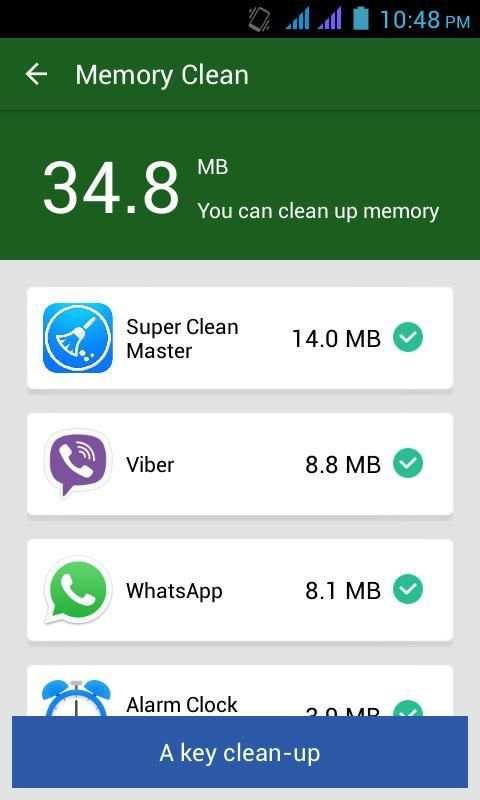
Task: Select the WhatsApp row
Action: tap(240, 590)
